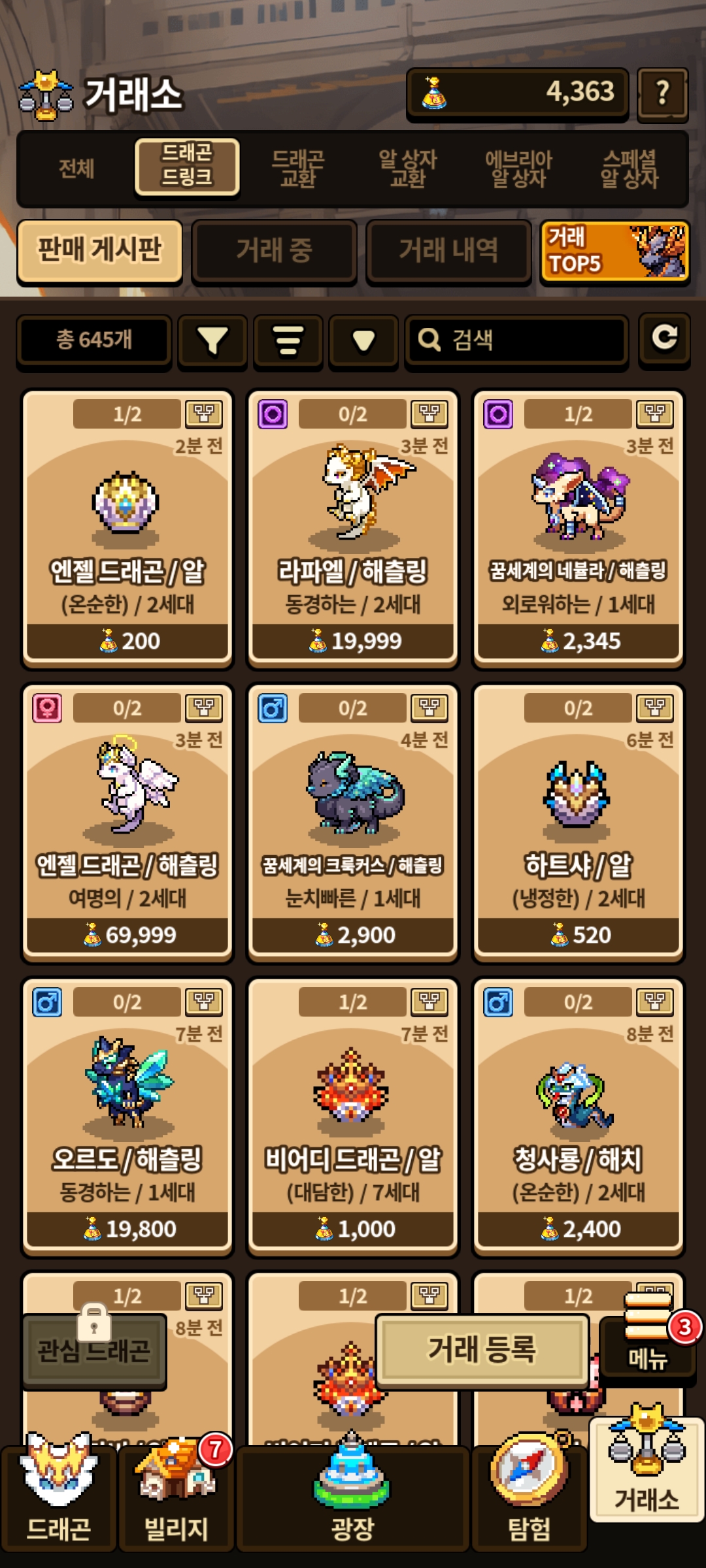The width and height of the screenshot is (706, 1568).
Task: Tap the 검색 search field
Action: [516, 340]
